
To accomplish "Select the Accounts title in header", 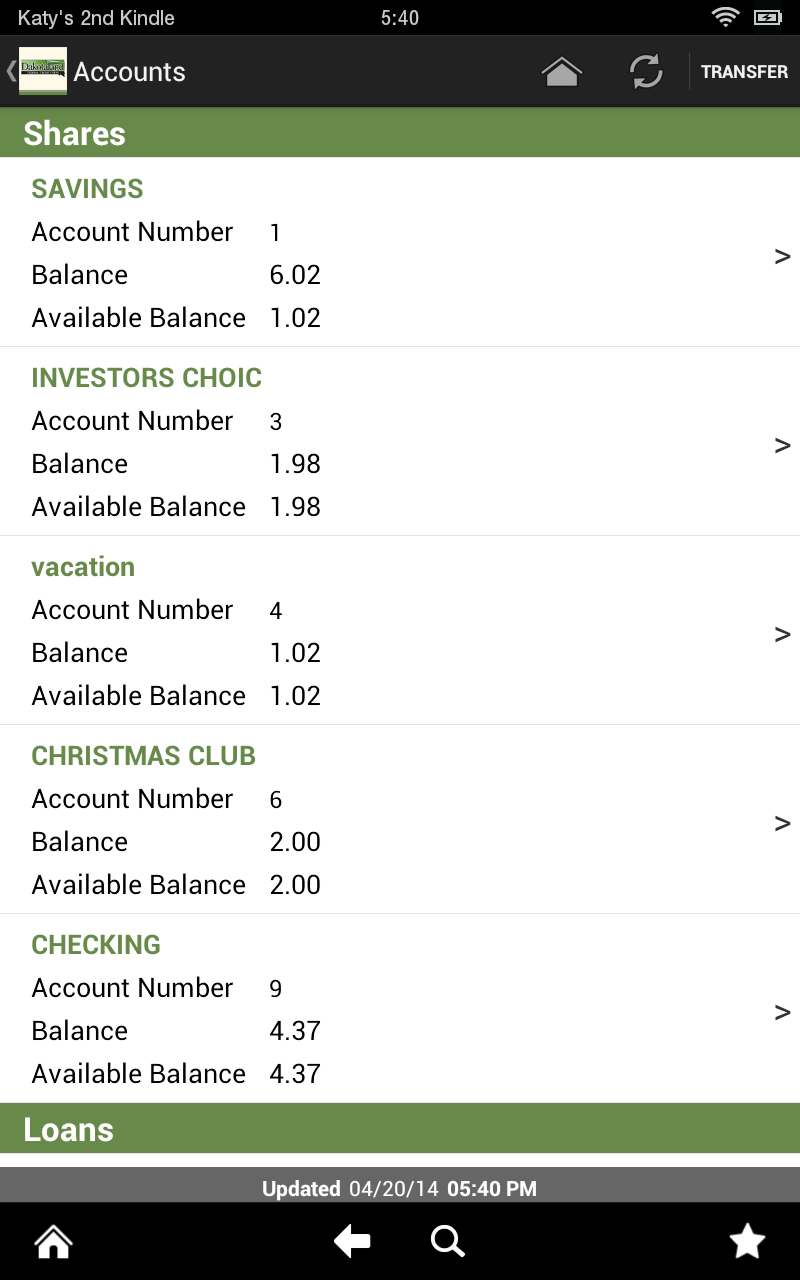I will [129, 71].
